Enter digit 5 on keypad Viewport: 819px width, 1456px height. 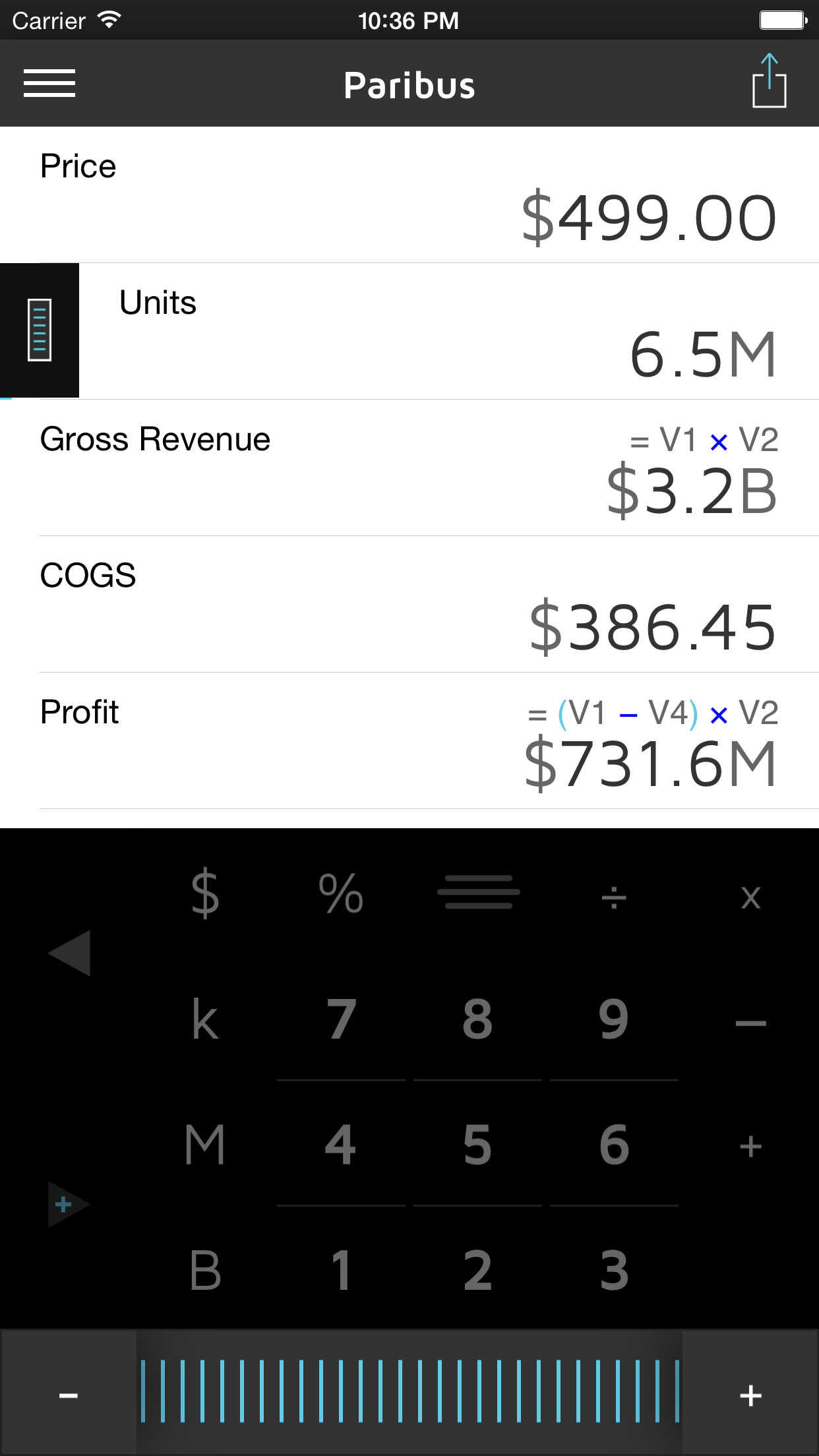click(477, 1145)
